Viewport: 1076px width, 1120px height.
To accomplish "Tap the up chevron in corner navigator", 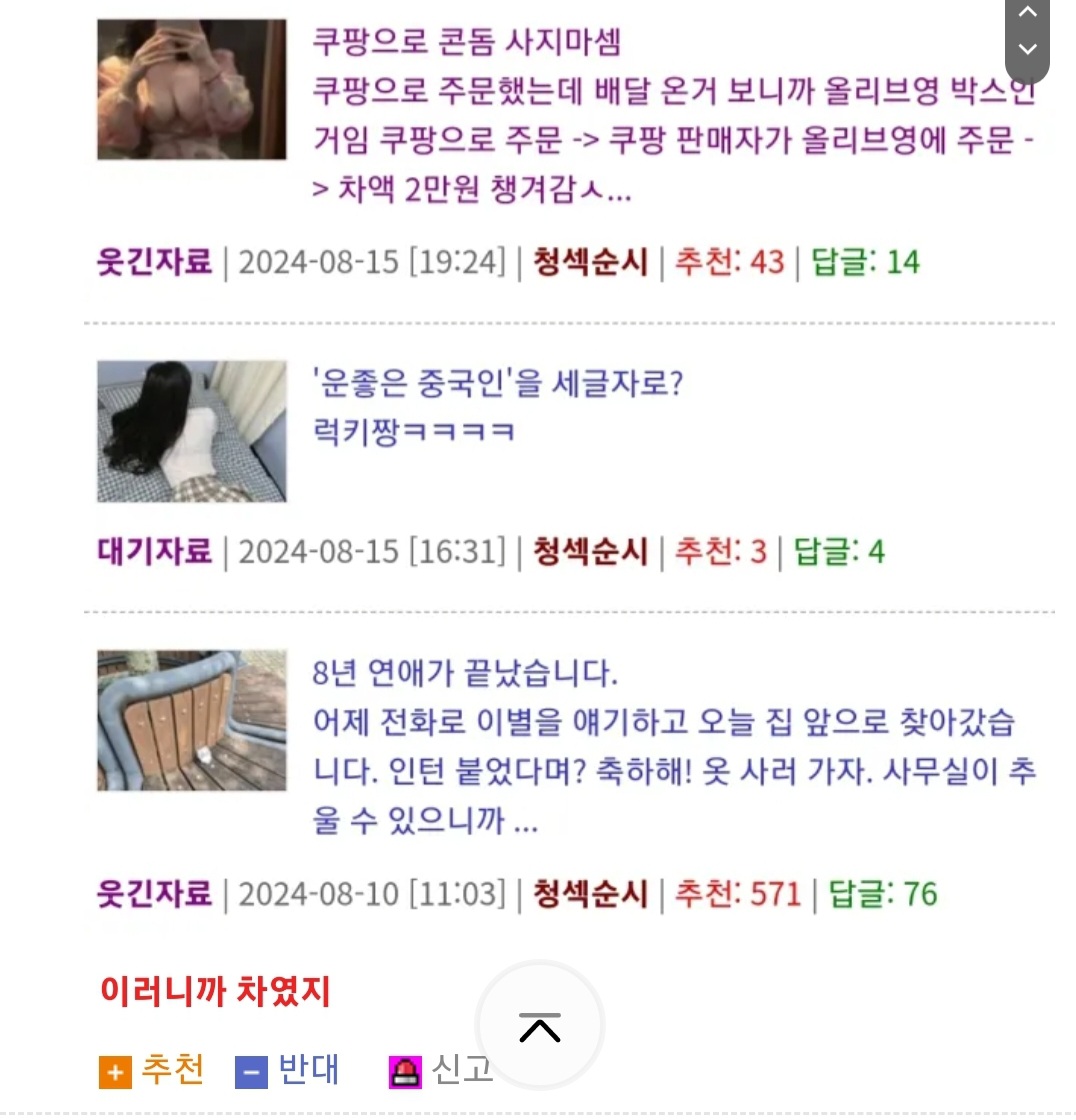I will [x=1027, y=13].
